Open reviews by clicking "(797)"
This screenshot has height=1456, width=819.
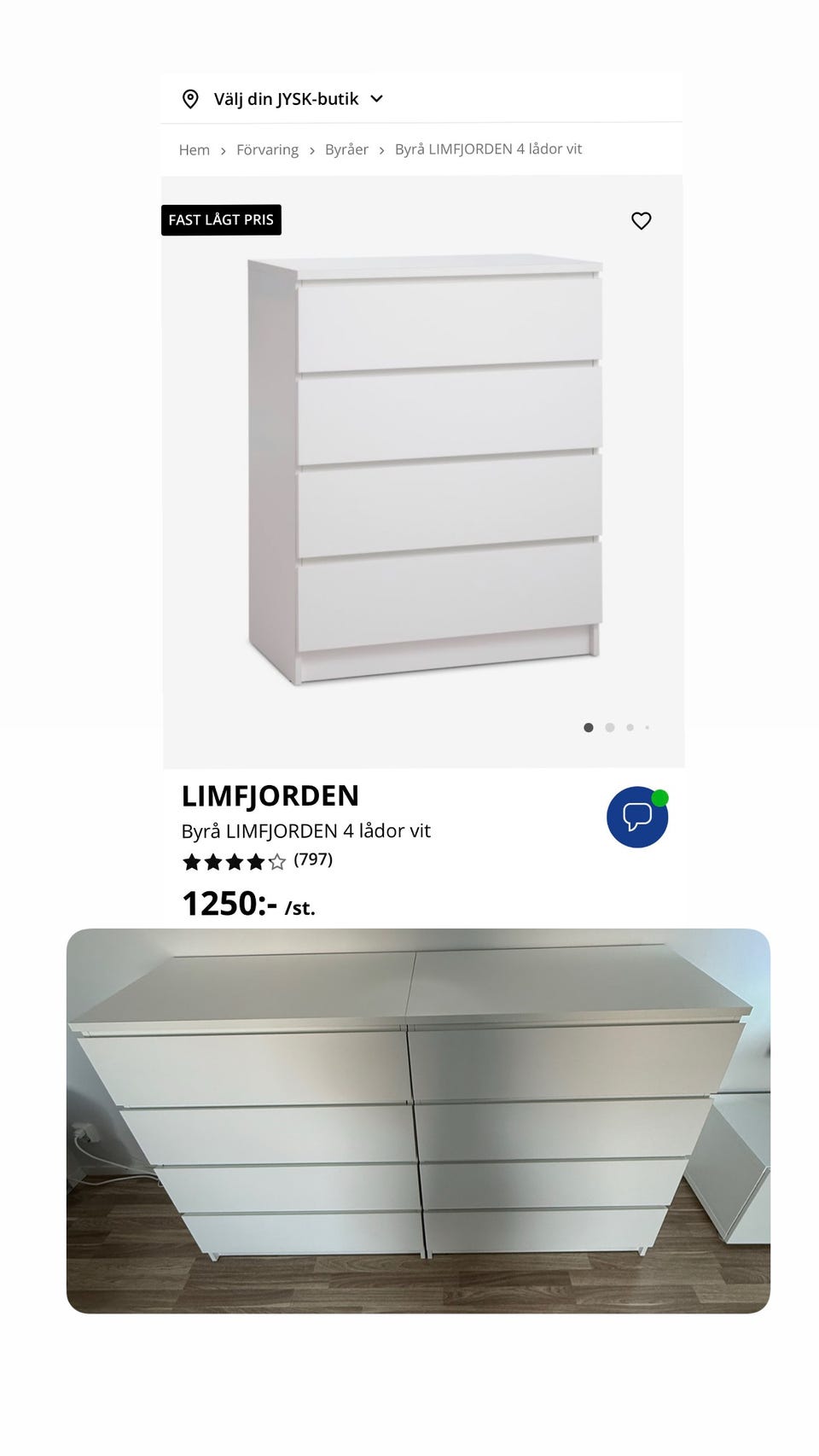coord(313,860)
